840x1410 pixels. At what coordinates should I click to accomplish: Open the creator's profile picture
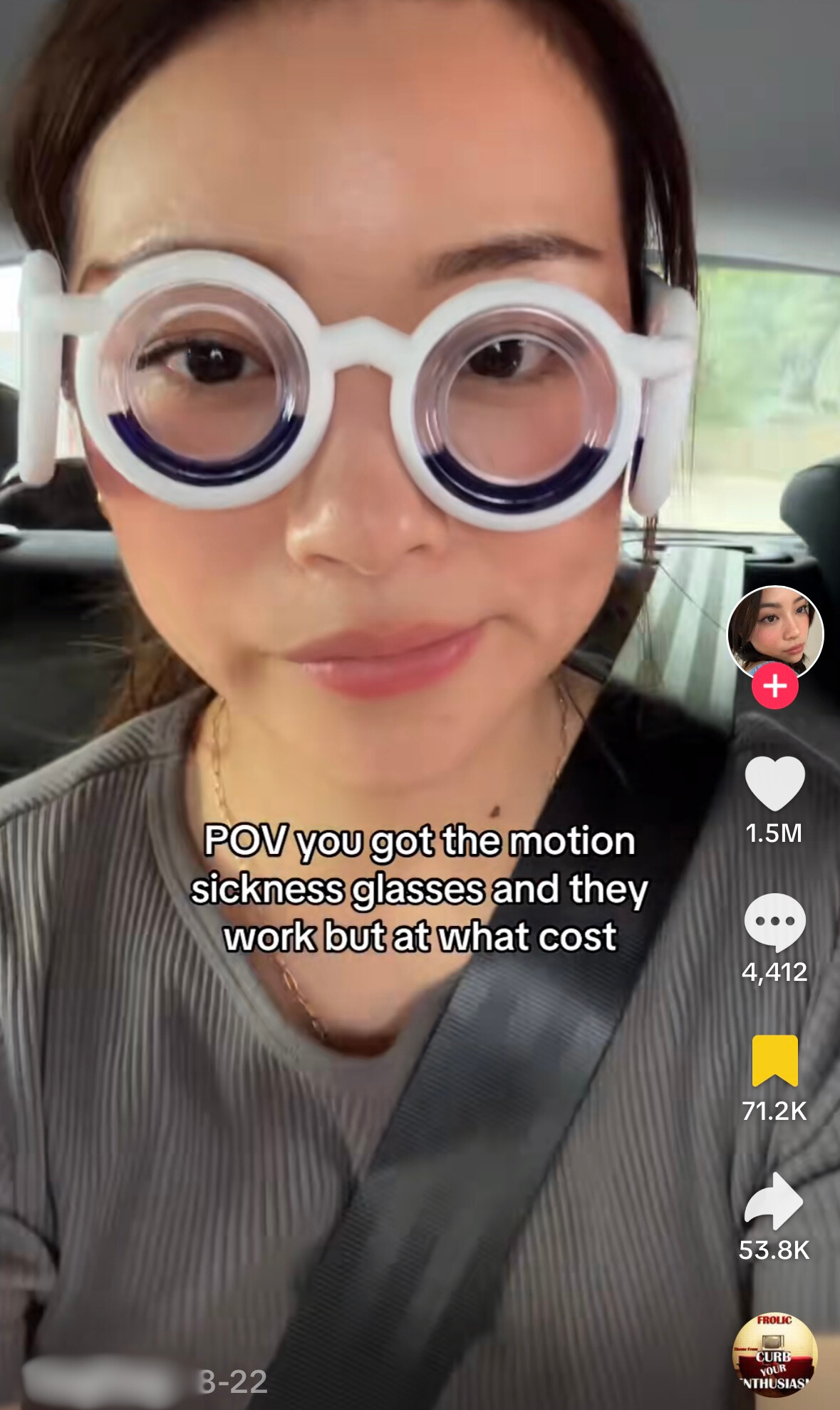click(774, 631)
